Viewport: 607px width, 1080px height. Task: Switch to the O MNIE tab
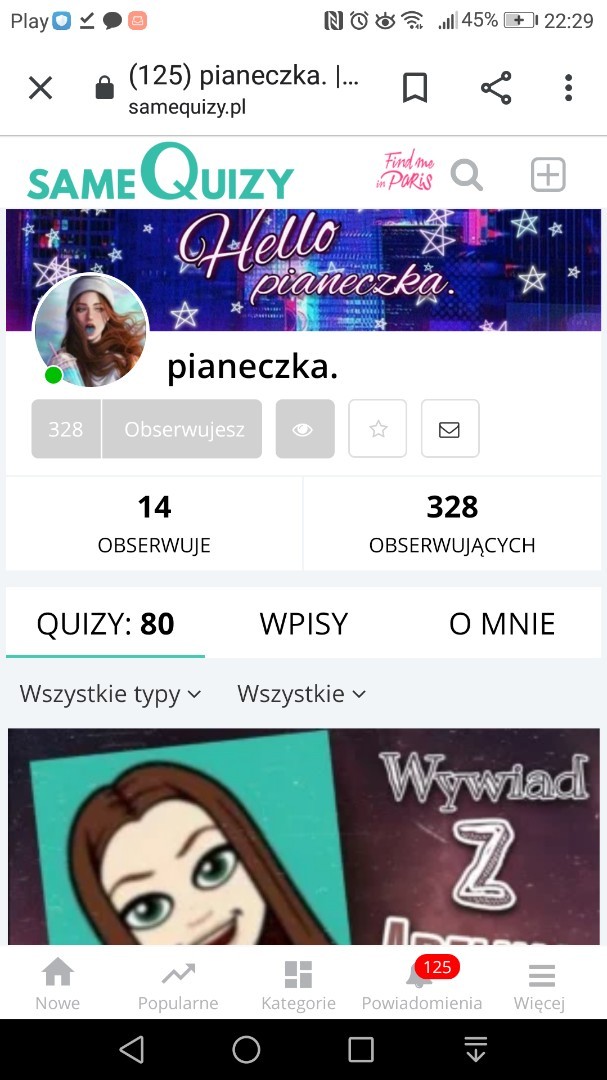click(x=502, y=624)
